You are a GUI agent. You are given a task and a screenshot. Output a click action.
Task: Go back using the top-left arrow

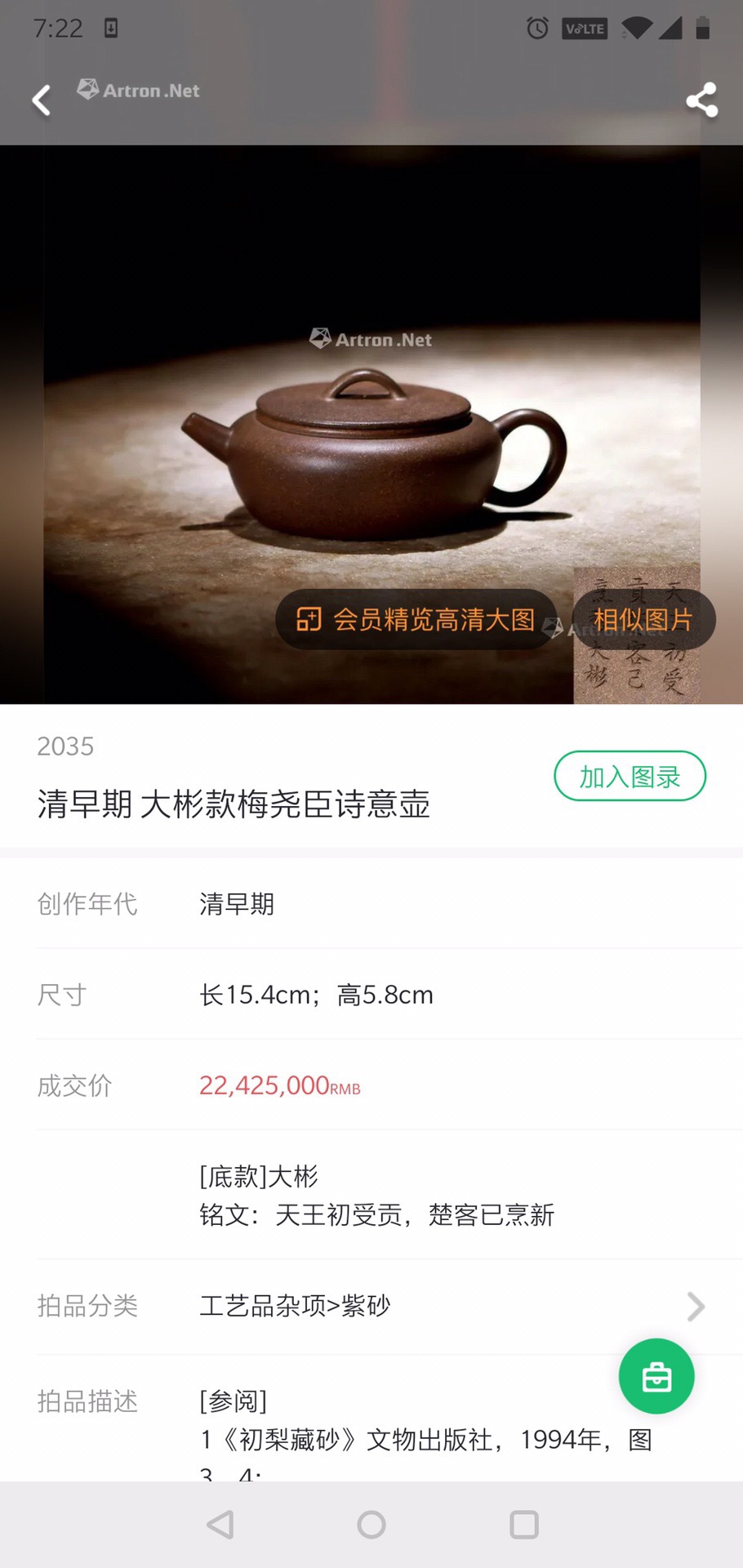tap(42, 100)
